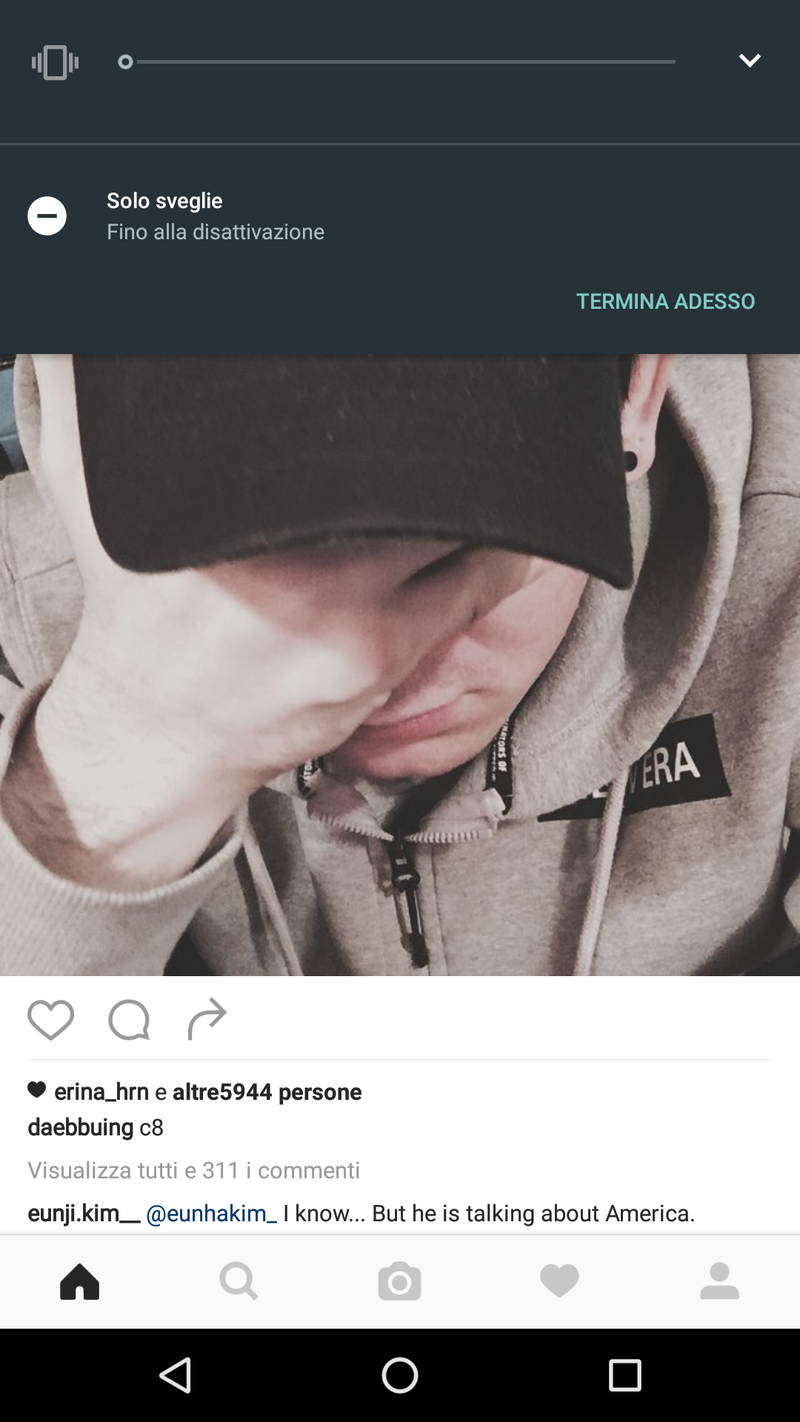Open daebbuing's profile from the caption

[x=80, y=1128]
